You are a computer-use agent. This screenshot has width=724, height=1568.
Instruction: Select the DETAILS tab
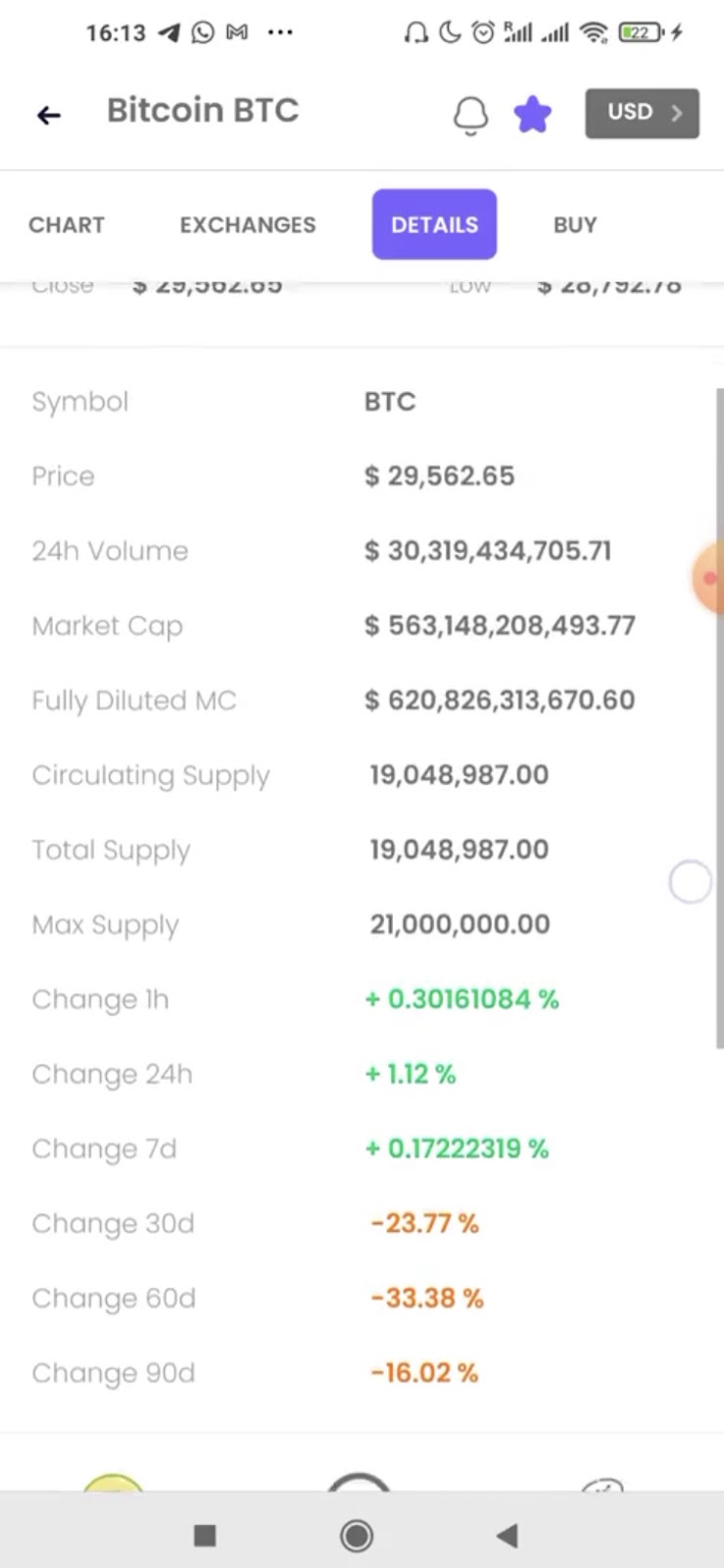point(434,224)
